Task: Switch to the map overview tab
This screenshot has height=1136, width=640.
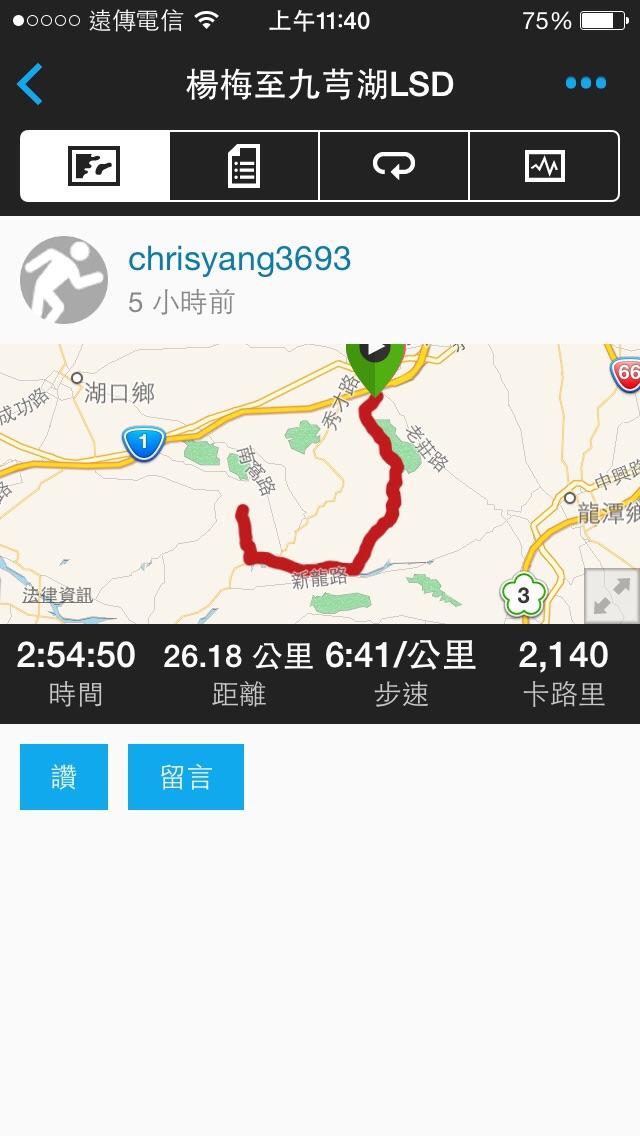Action: click(95, 166)
